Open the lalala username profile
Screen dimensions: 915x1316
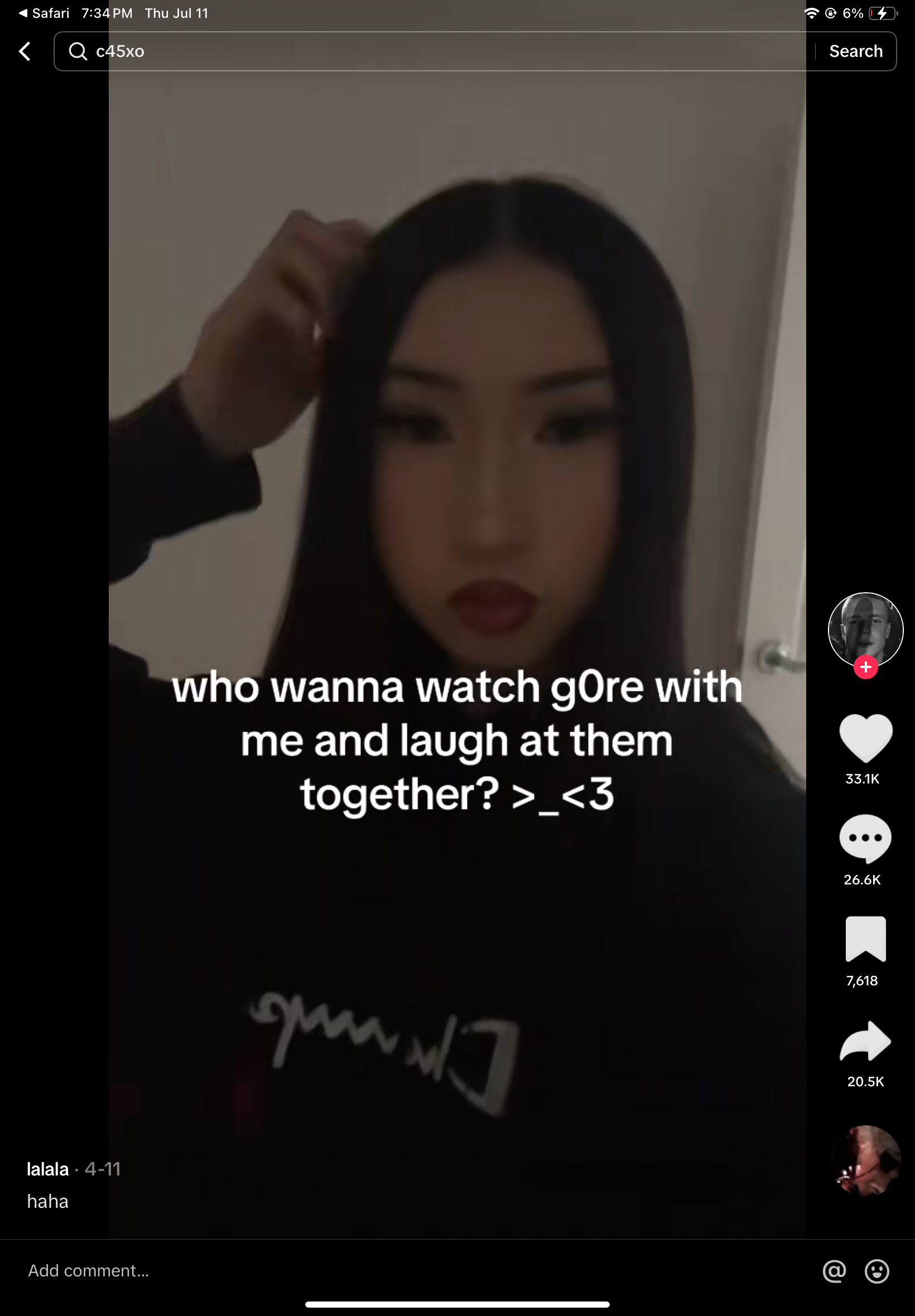(x=47, y=1169)
